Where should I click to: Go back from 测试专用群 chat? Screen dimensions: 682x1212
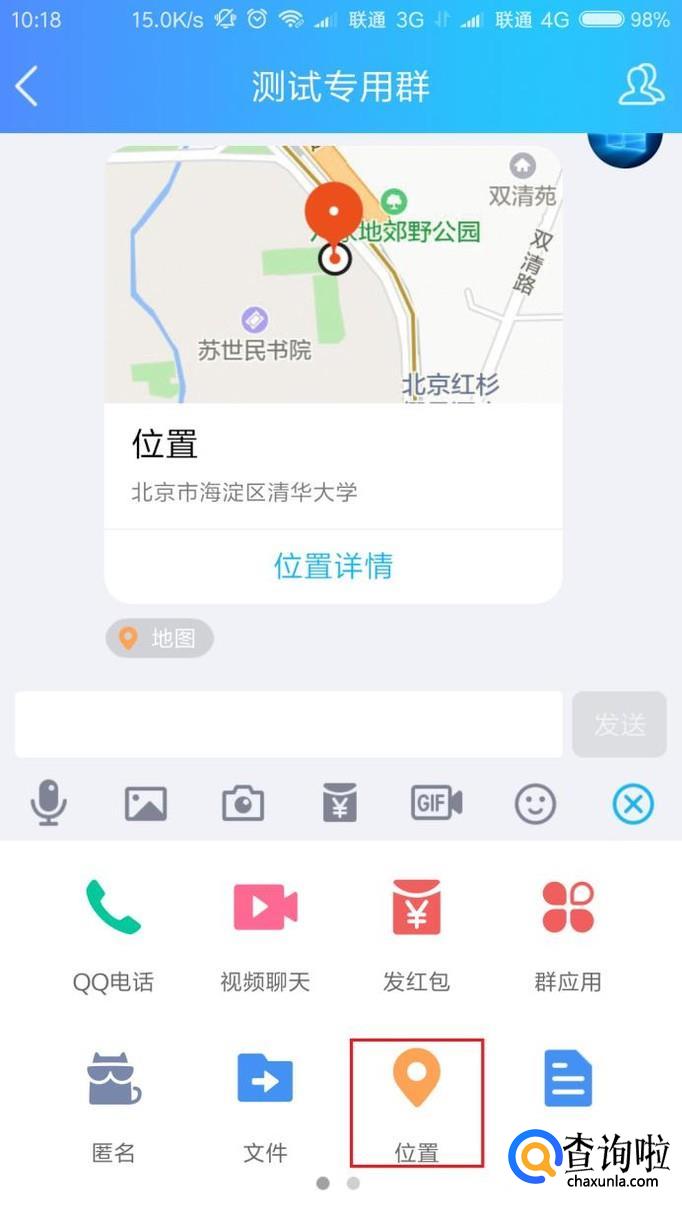tap(28, 87)
